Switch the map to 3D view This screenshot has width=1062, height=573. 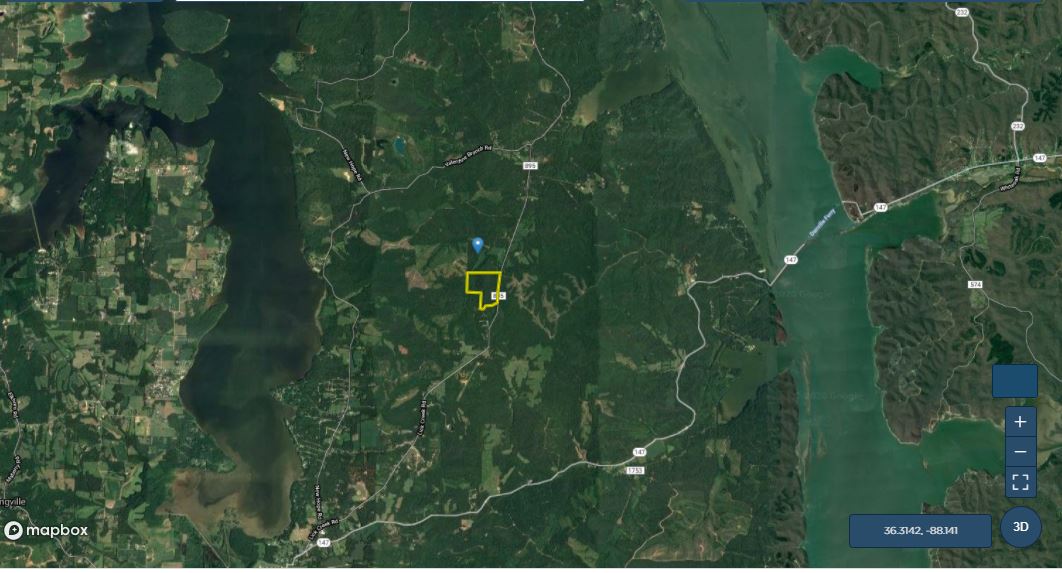(1021, 527)
